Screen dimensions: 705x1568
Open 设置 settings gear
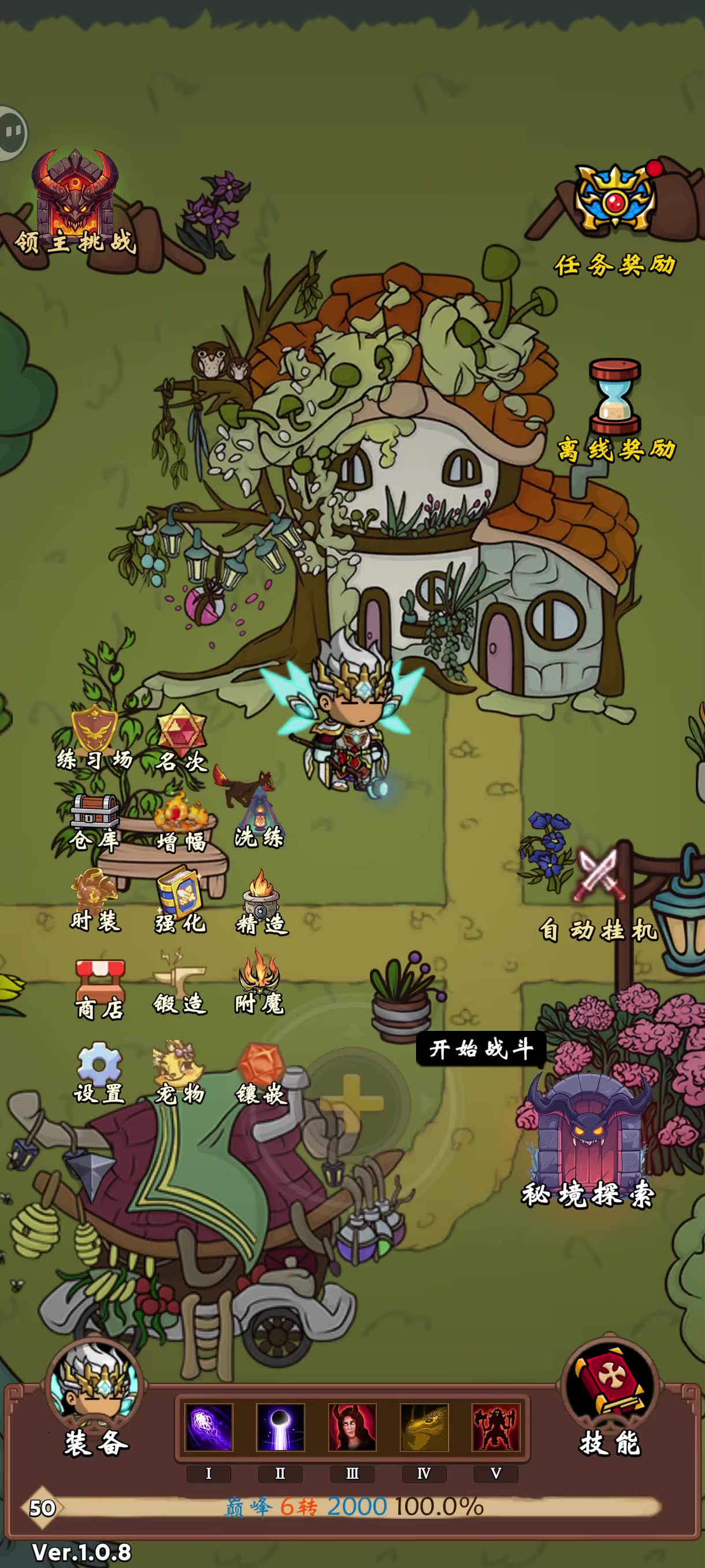(99, 1073)
